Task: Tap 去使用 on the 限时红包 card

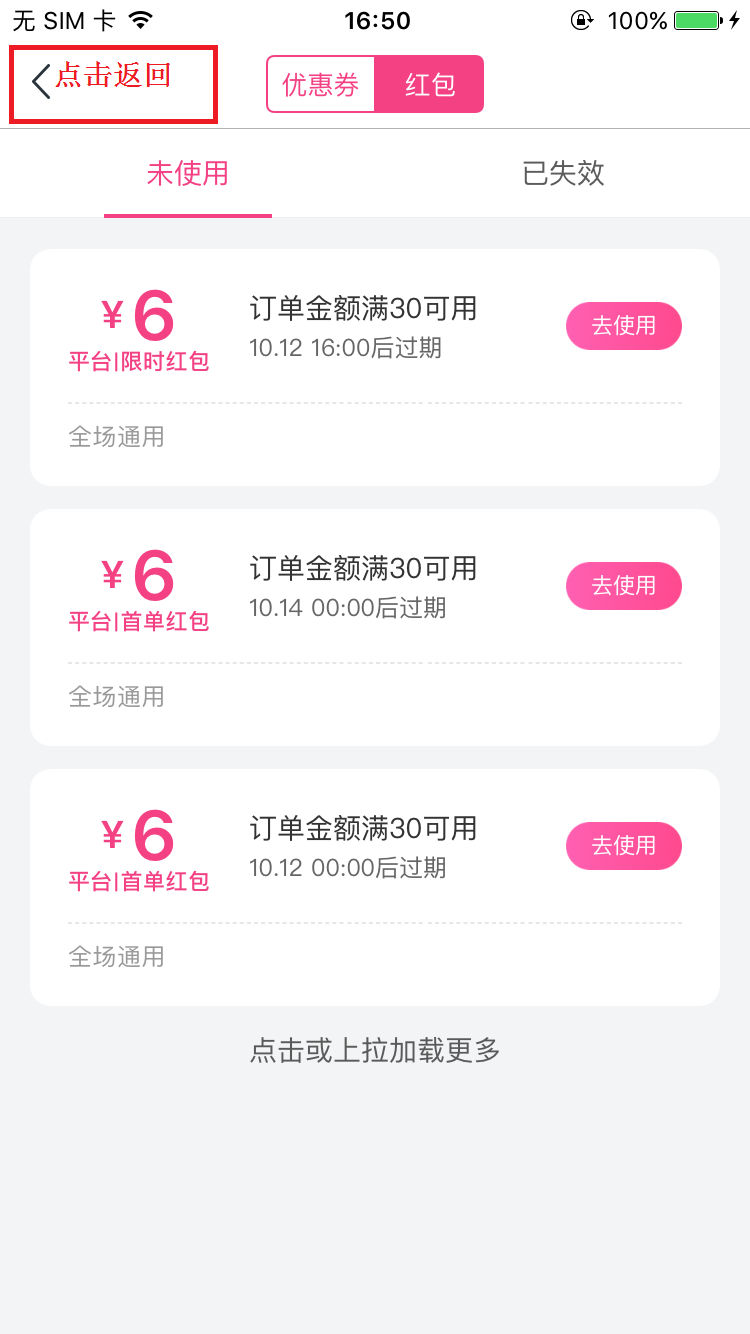Action: click(x=624, y=326)
